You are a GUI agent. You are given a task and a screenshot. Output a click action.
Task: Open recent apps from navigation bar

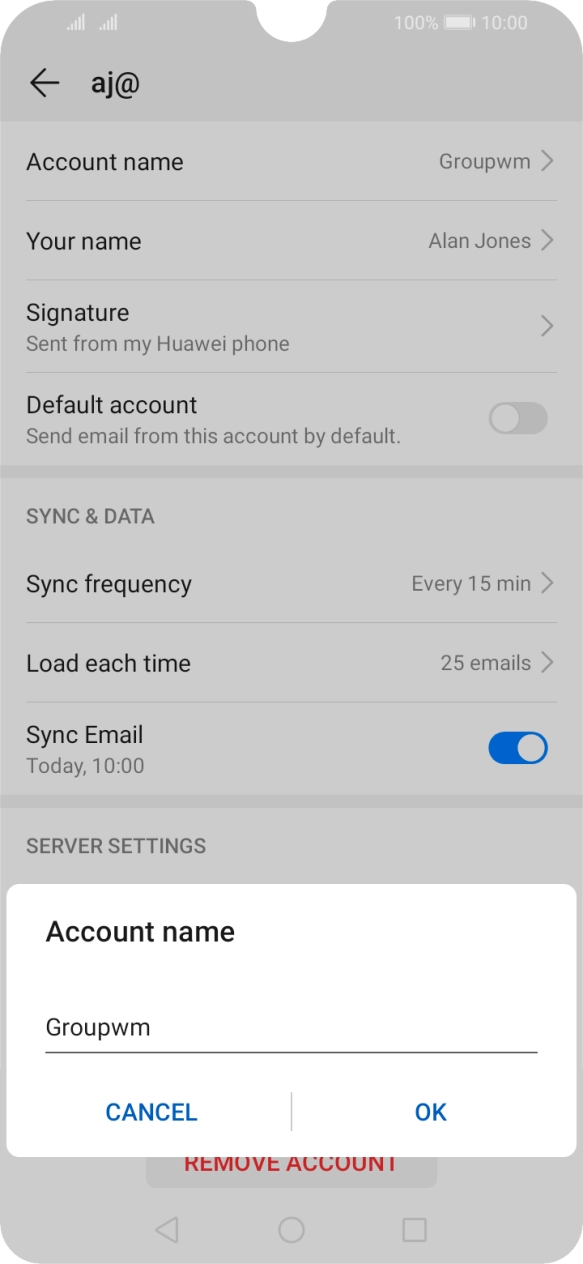(414, 1230)
